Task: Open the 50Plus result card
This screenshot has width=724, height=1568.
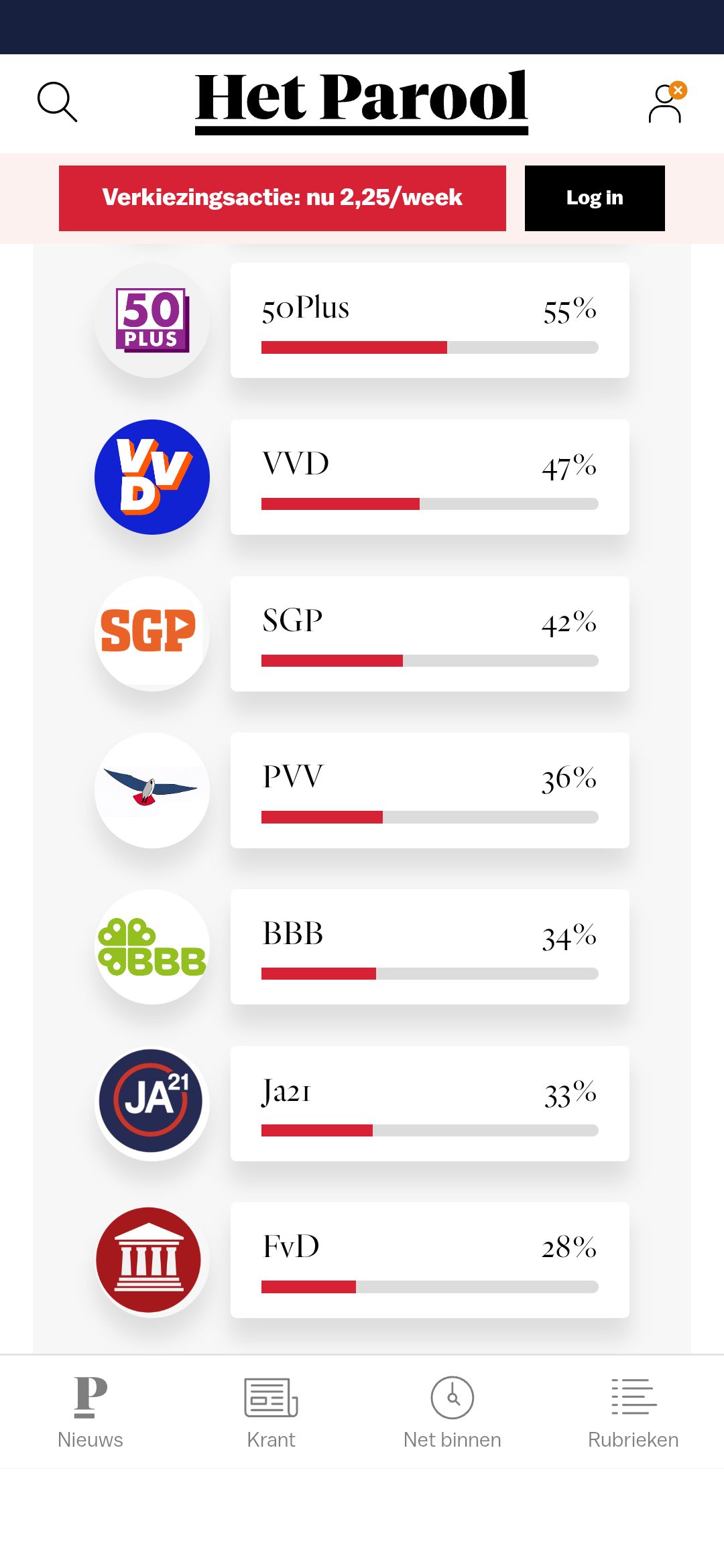Action: pyautogui.click(x=429, y=320)
